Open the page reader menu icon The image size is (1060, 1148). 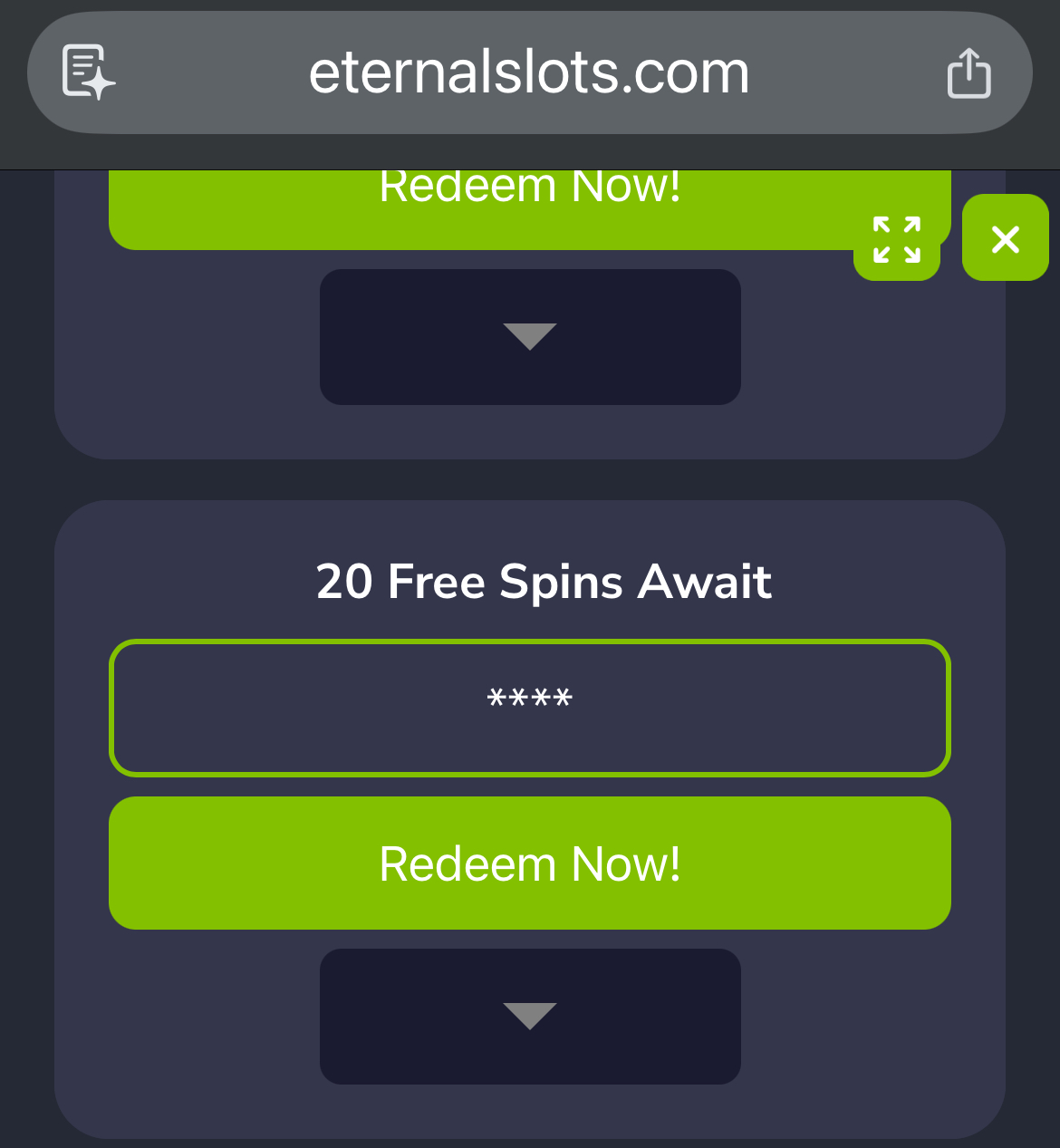point(88,72)
